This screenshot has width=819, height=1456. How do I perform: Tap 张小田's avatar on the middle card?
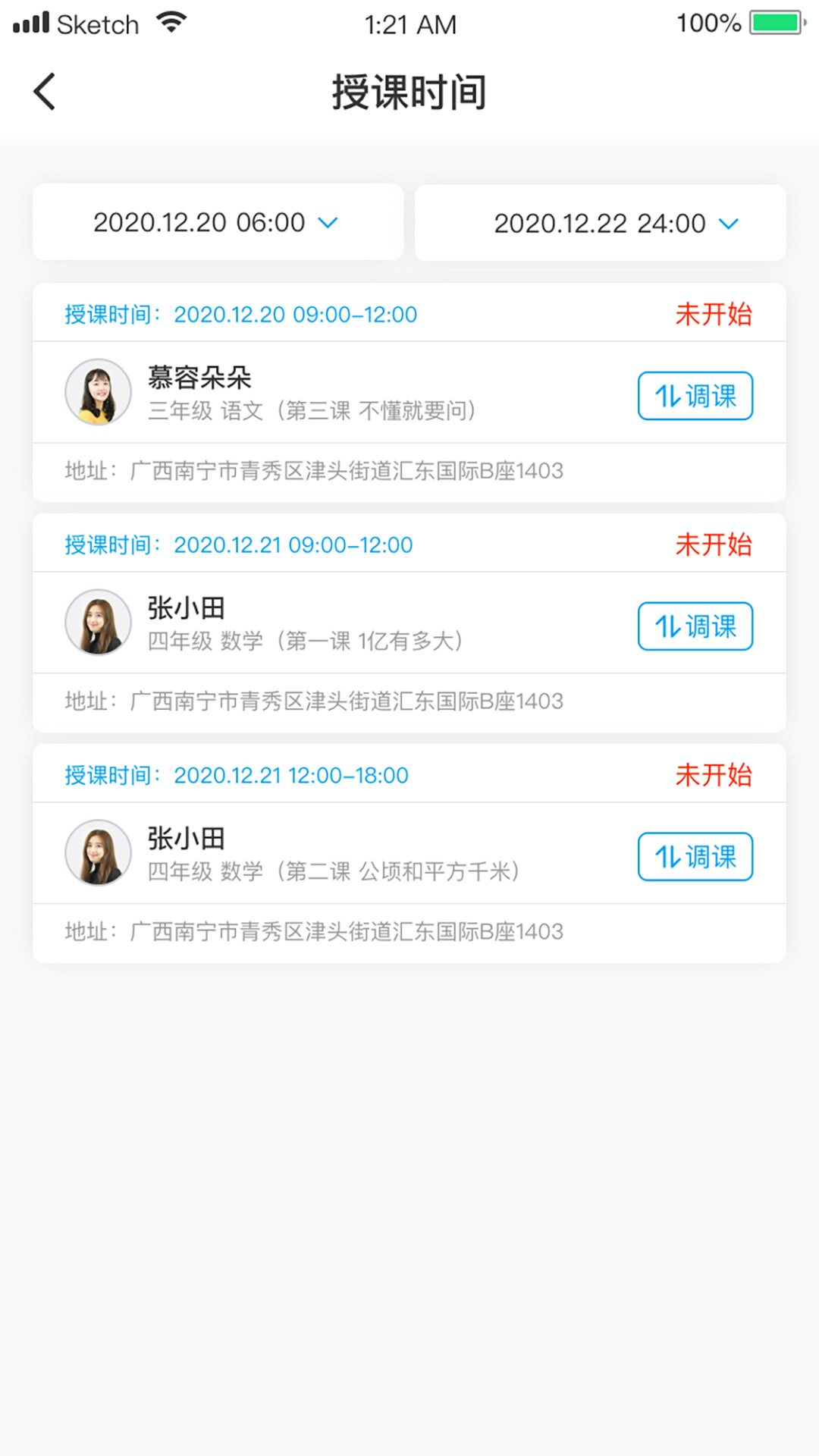(x=99, y=623)
